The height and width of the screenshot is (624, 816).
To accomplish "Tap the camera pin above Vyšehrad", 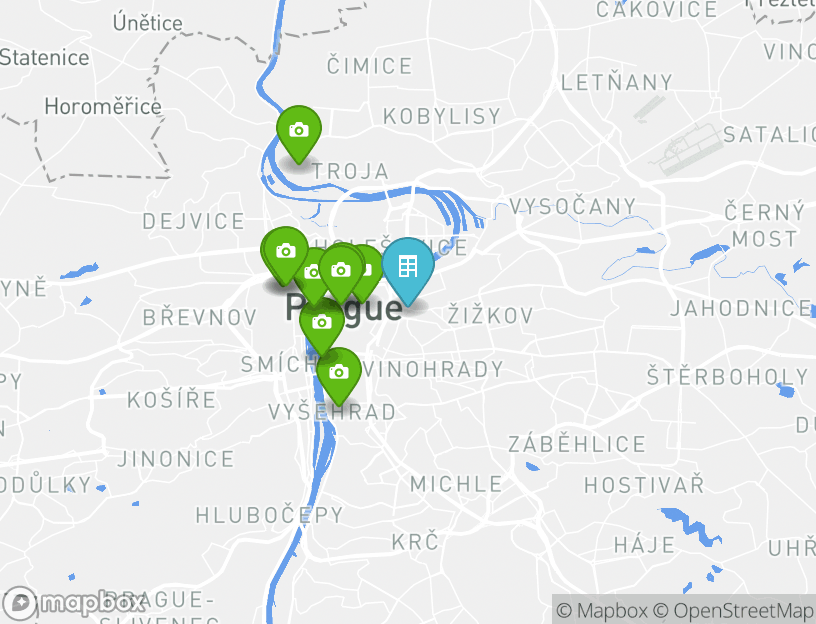I will pyautogui.click(x=339, y=372).
